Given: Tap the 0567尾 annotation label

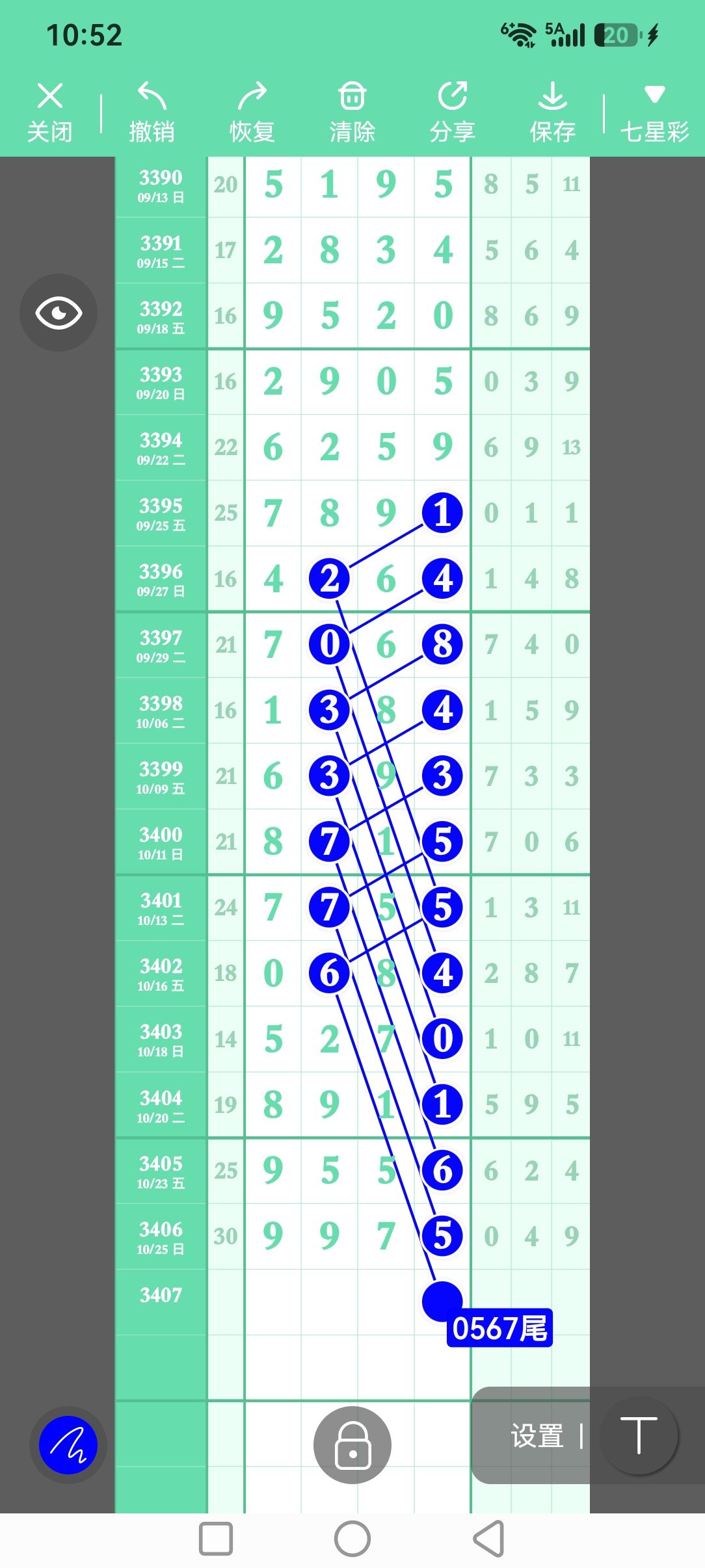Looking at the screenshot, I should tap(499, 1327).
